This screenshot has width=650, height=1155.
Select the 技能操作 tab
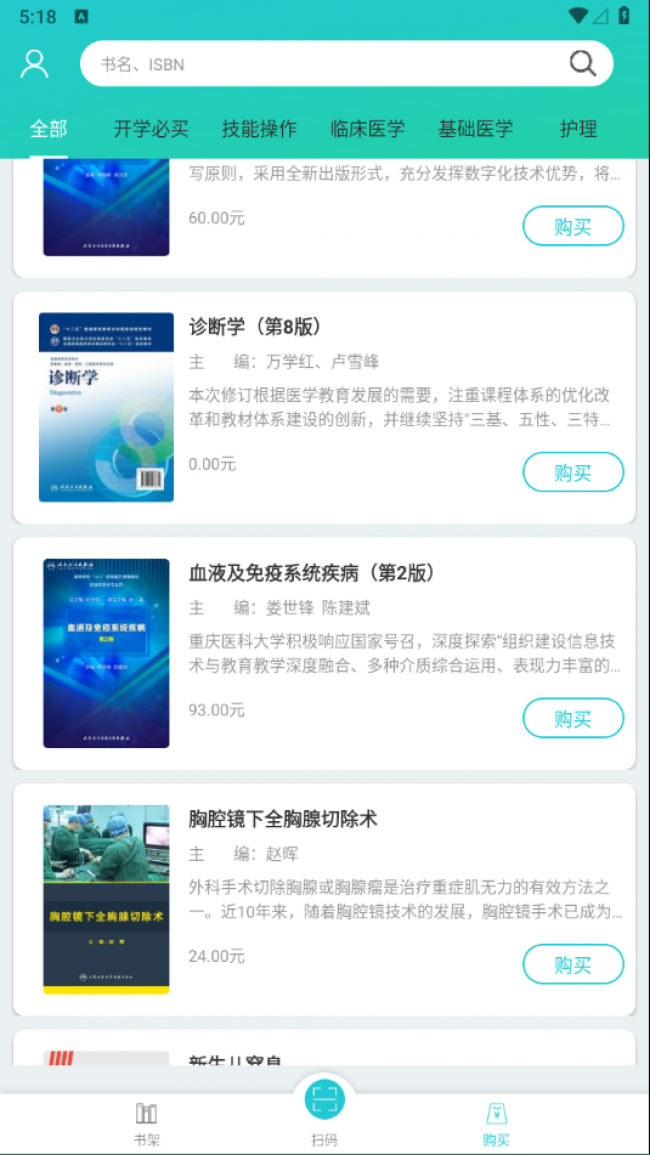259,129
